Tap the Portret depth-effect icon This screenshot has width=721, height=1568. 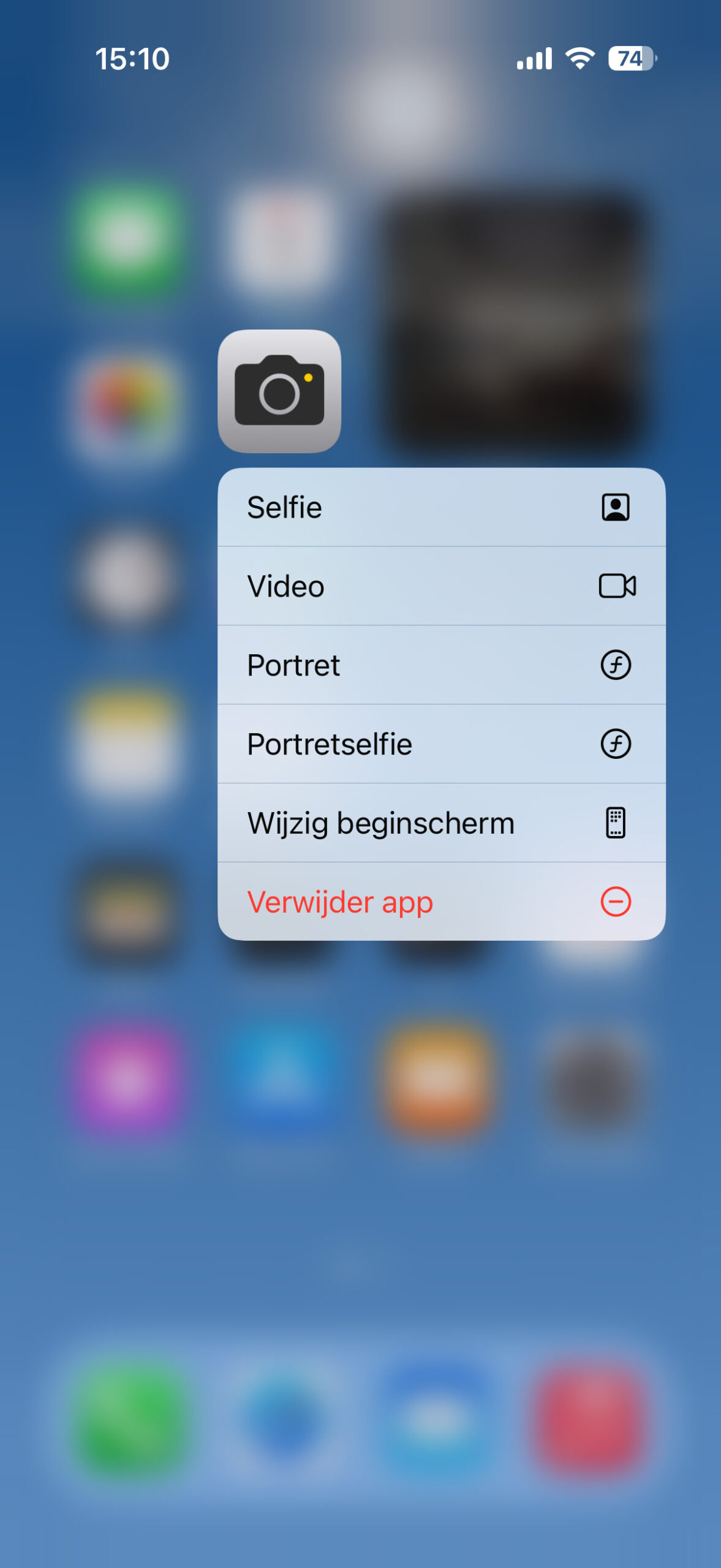(x=616, y=665)
